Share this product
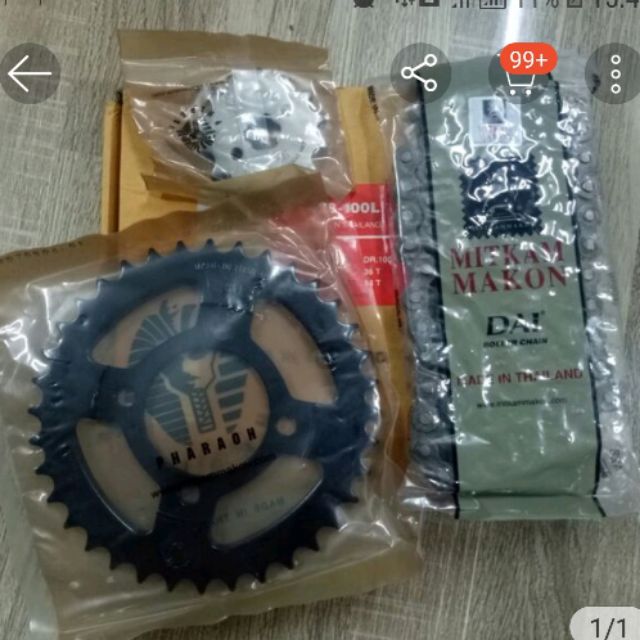Viewport: 640px width, 640px height. point(419,73)
